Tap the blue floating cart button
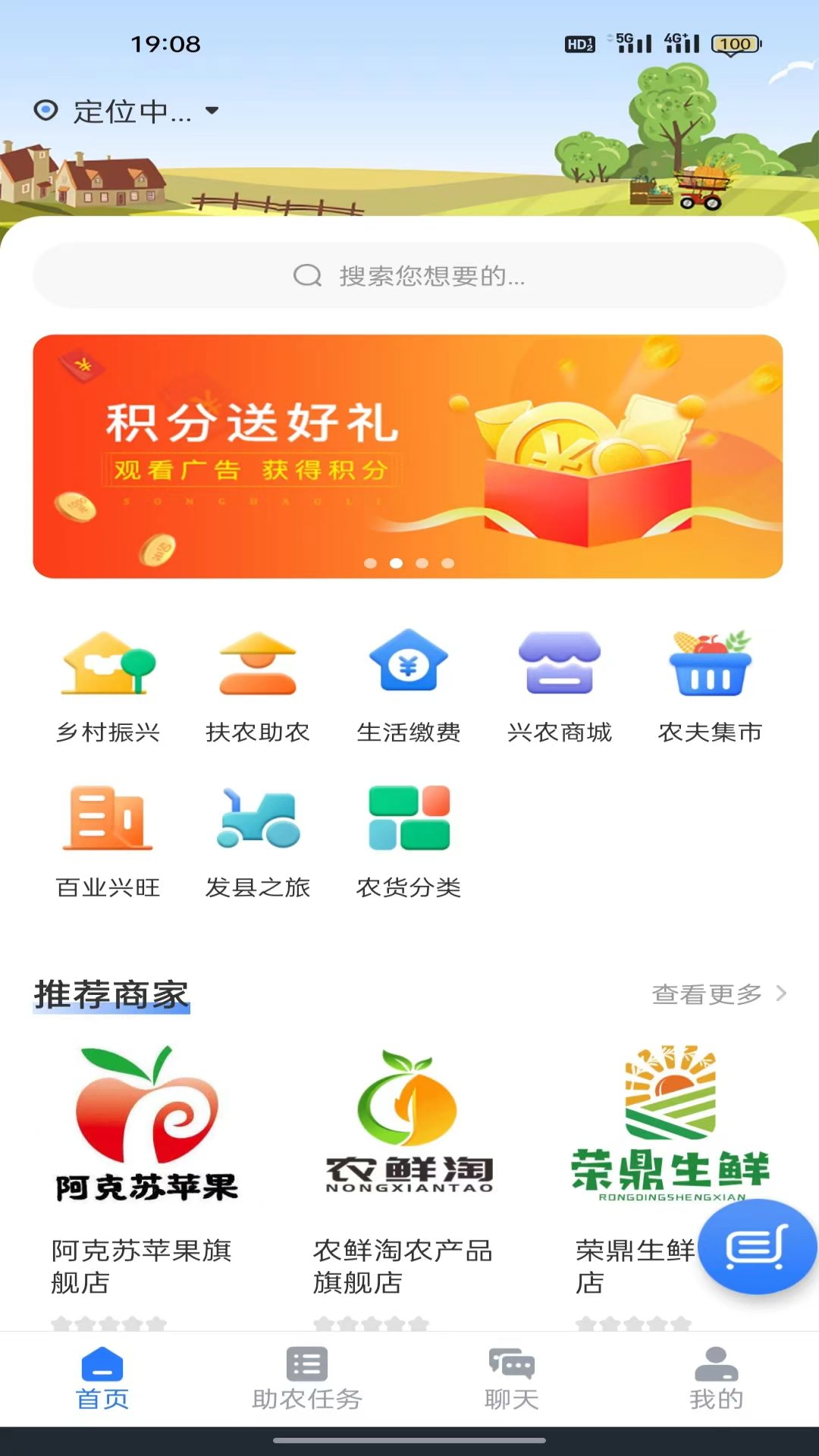This screenshot has width=819, height=1456. coord(757,1247)
